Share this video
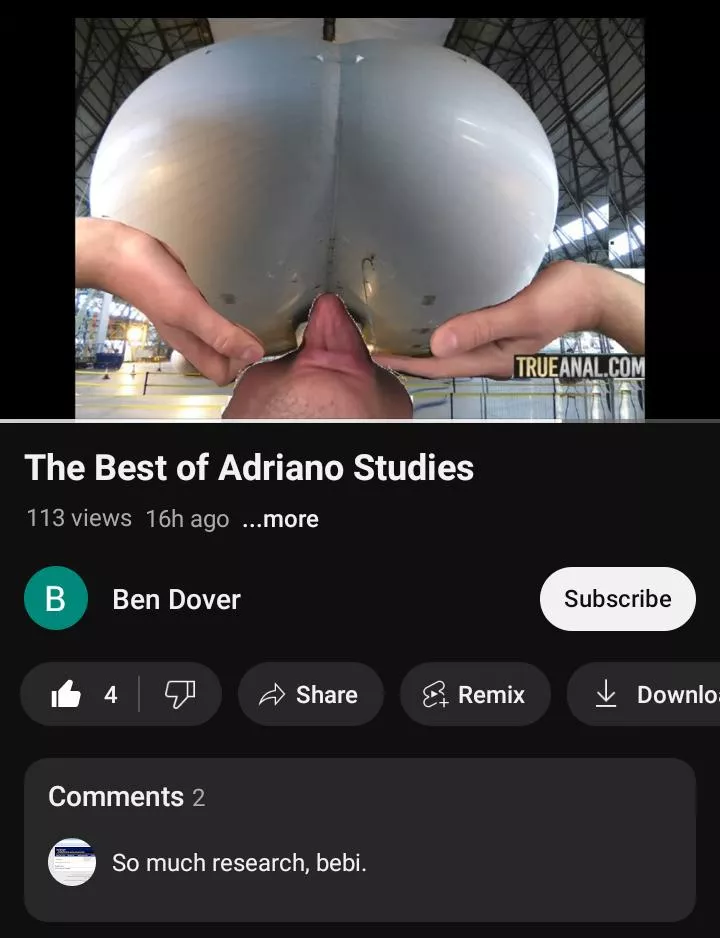 (310, 694)
